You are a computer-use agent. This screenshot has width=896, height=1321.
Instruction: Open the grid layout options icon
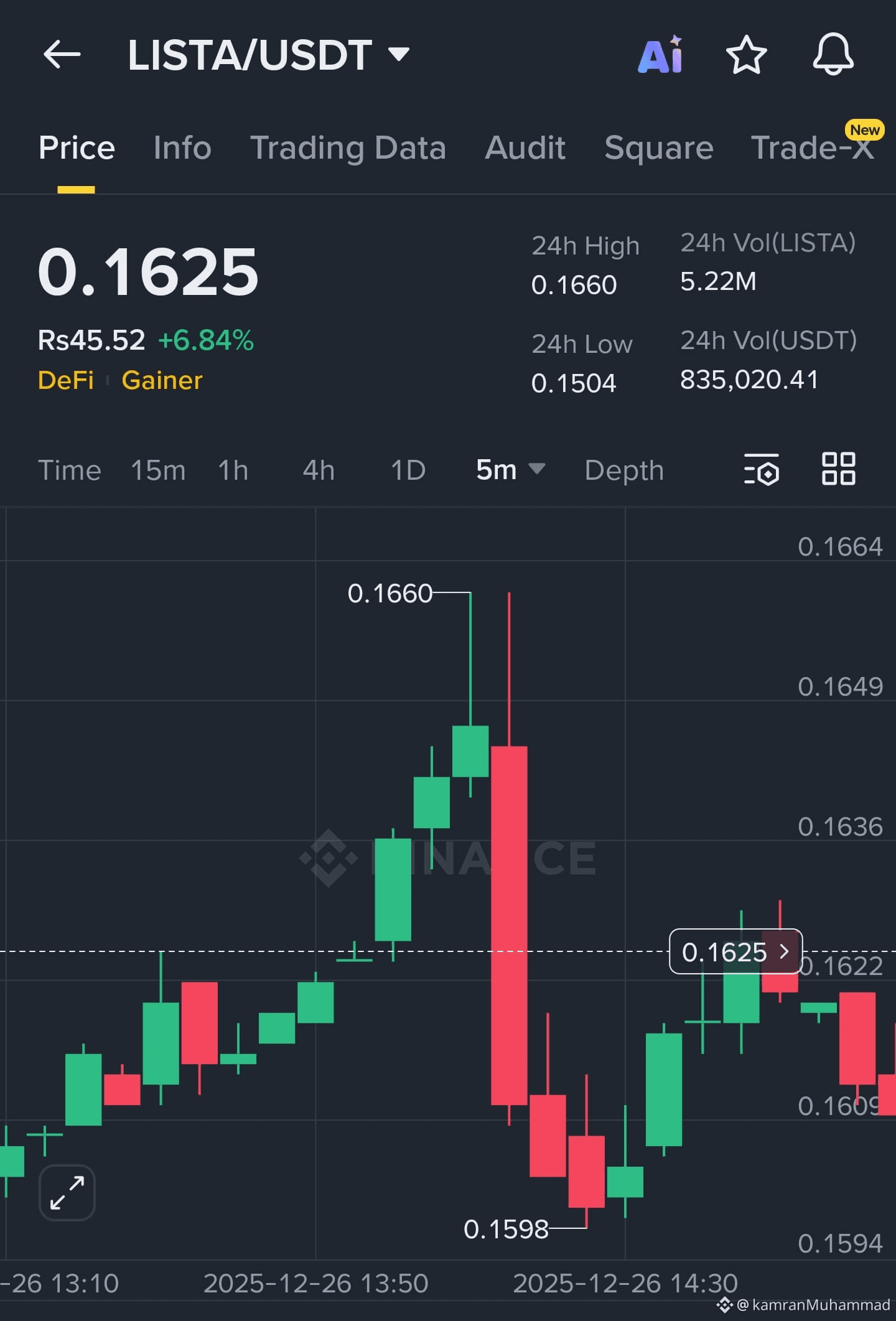point(838,469)
